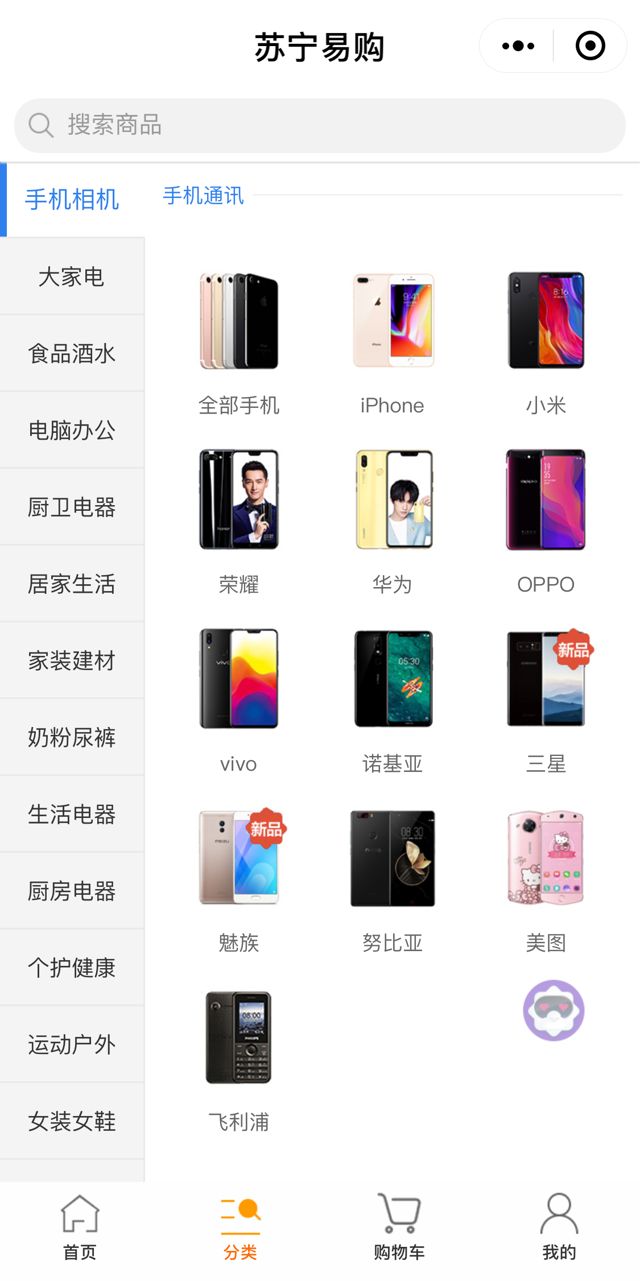
Task: Select the OPPO brand tile
Action: coord(546,518)
